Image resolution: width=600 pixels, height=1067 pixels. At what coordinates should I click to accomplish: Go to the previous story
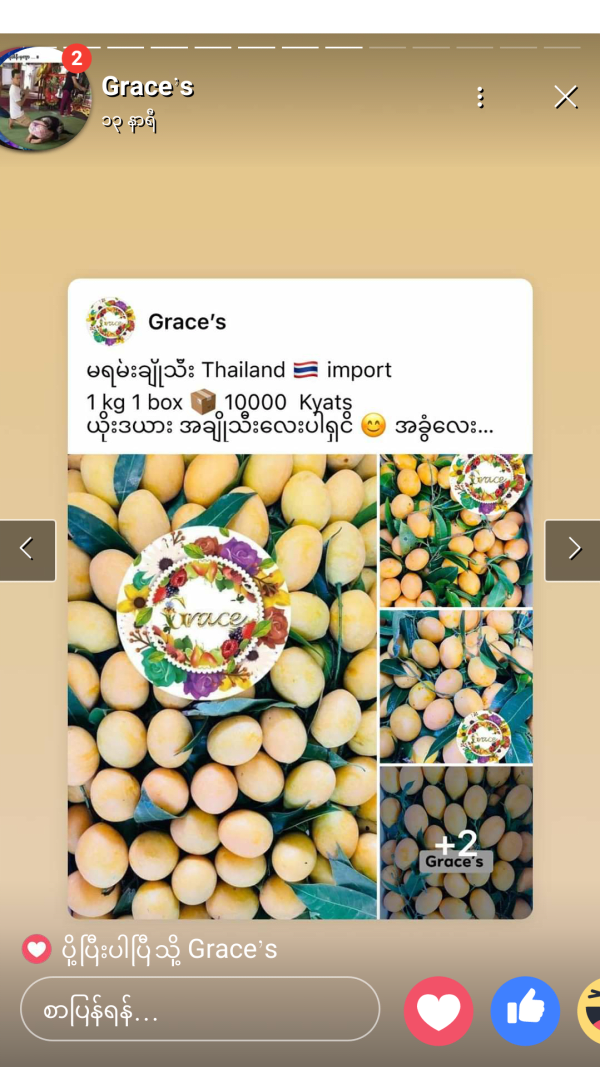pos(26,549)
